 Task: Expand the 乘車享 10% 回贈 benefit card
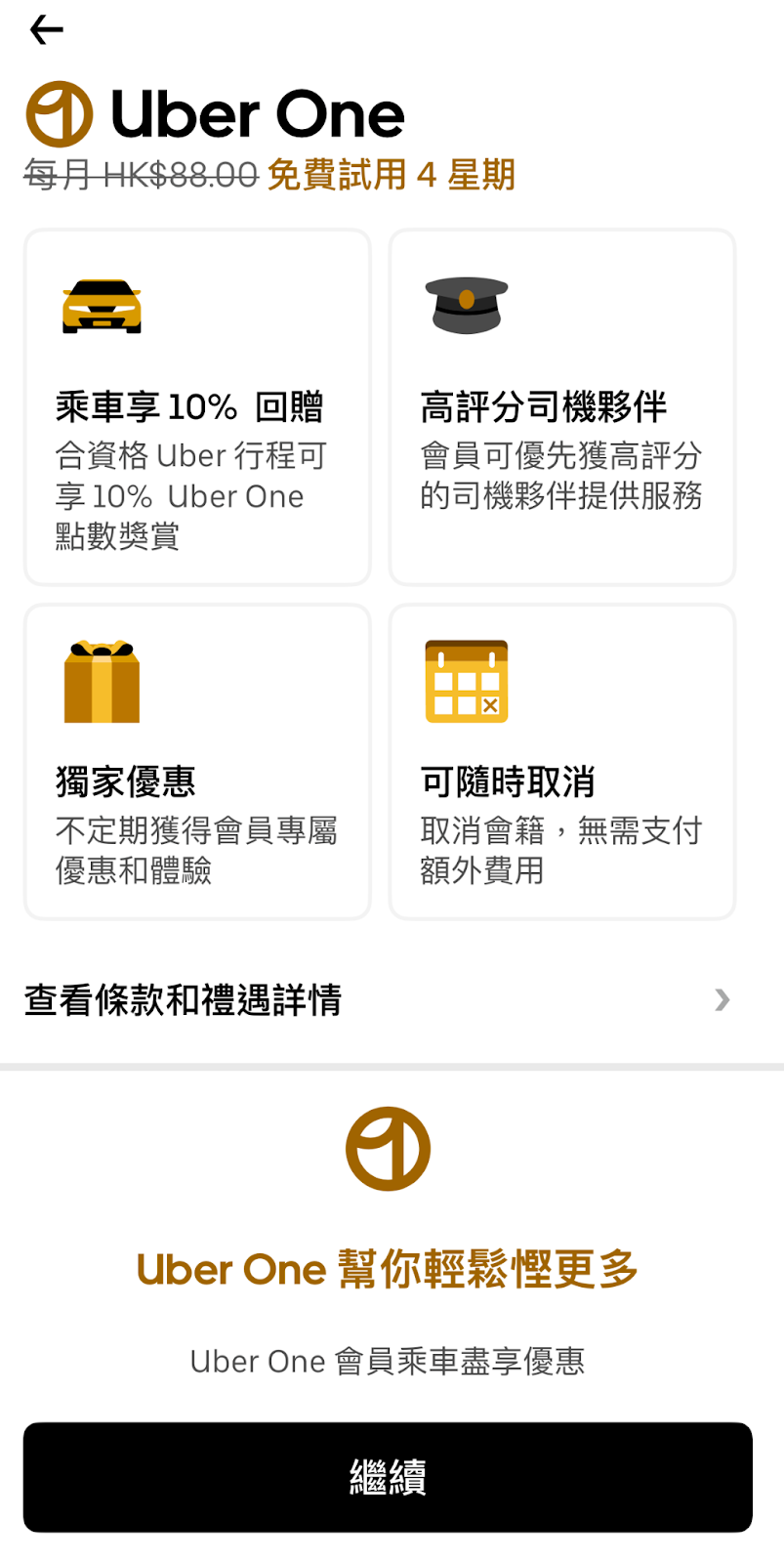(196, 405)
